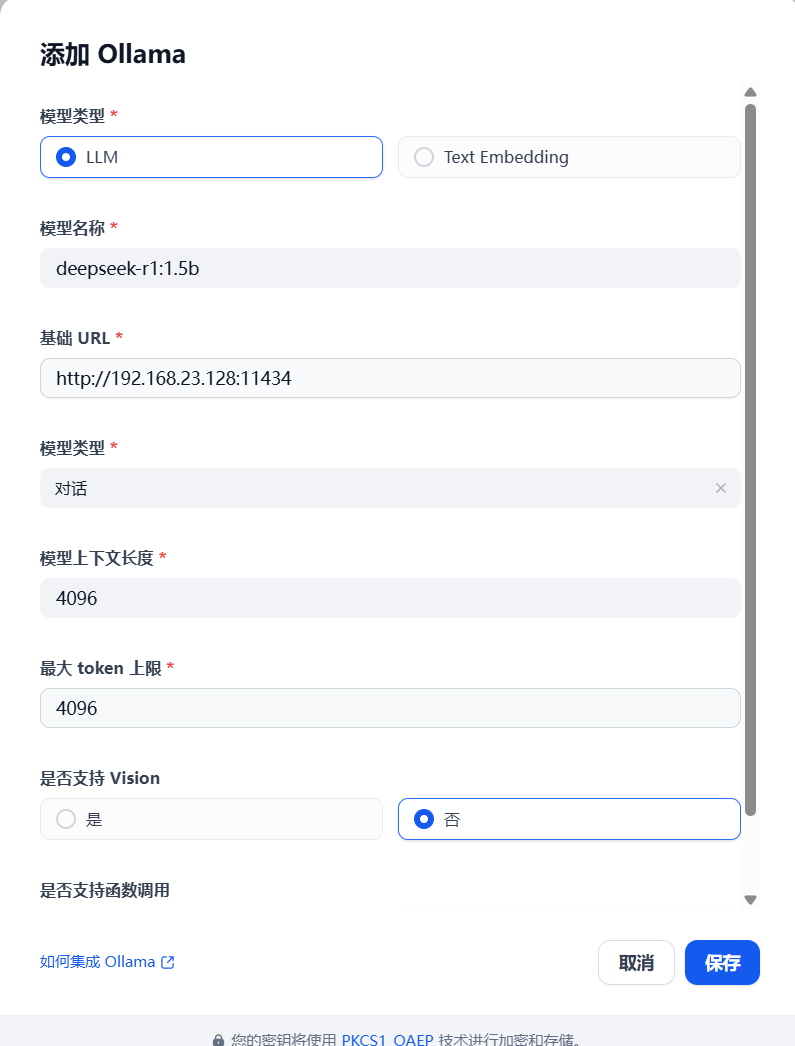
Task: Select 否 for Vision support
Action: [569, 819]
